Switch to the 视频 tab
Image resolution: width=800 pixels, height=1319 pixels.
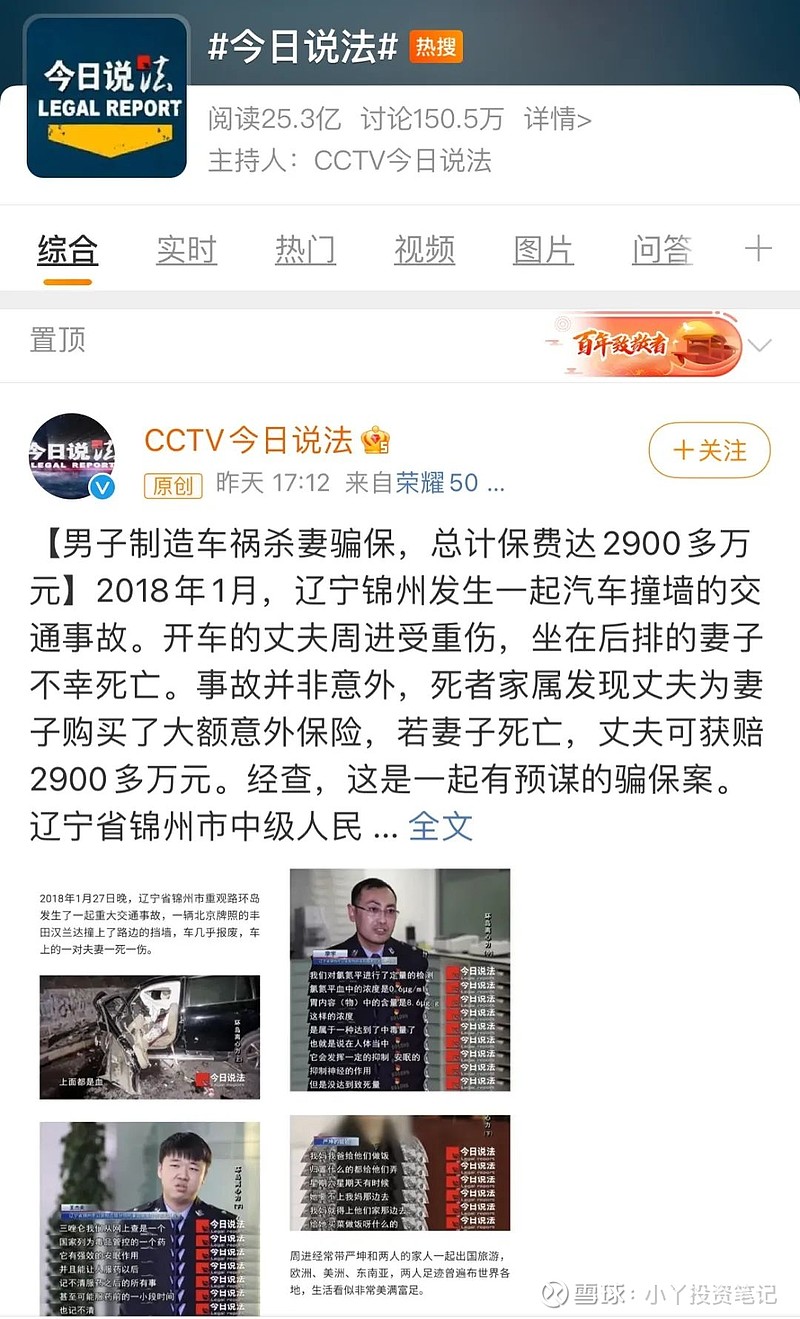click(424, 250)
